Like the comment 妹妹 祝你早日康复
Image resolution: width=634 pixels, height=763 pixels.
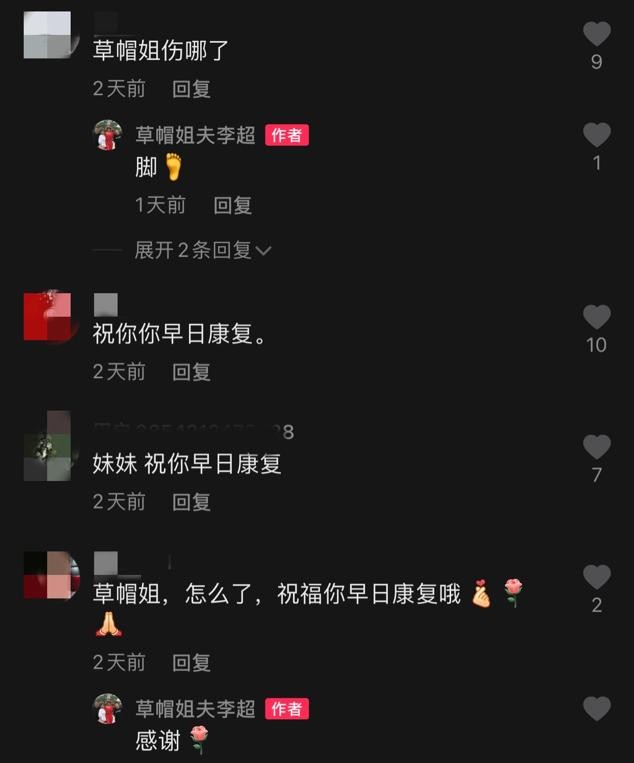click(596, 447)
